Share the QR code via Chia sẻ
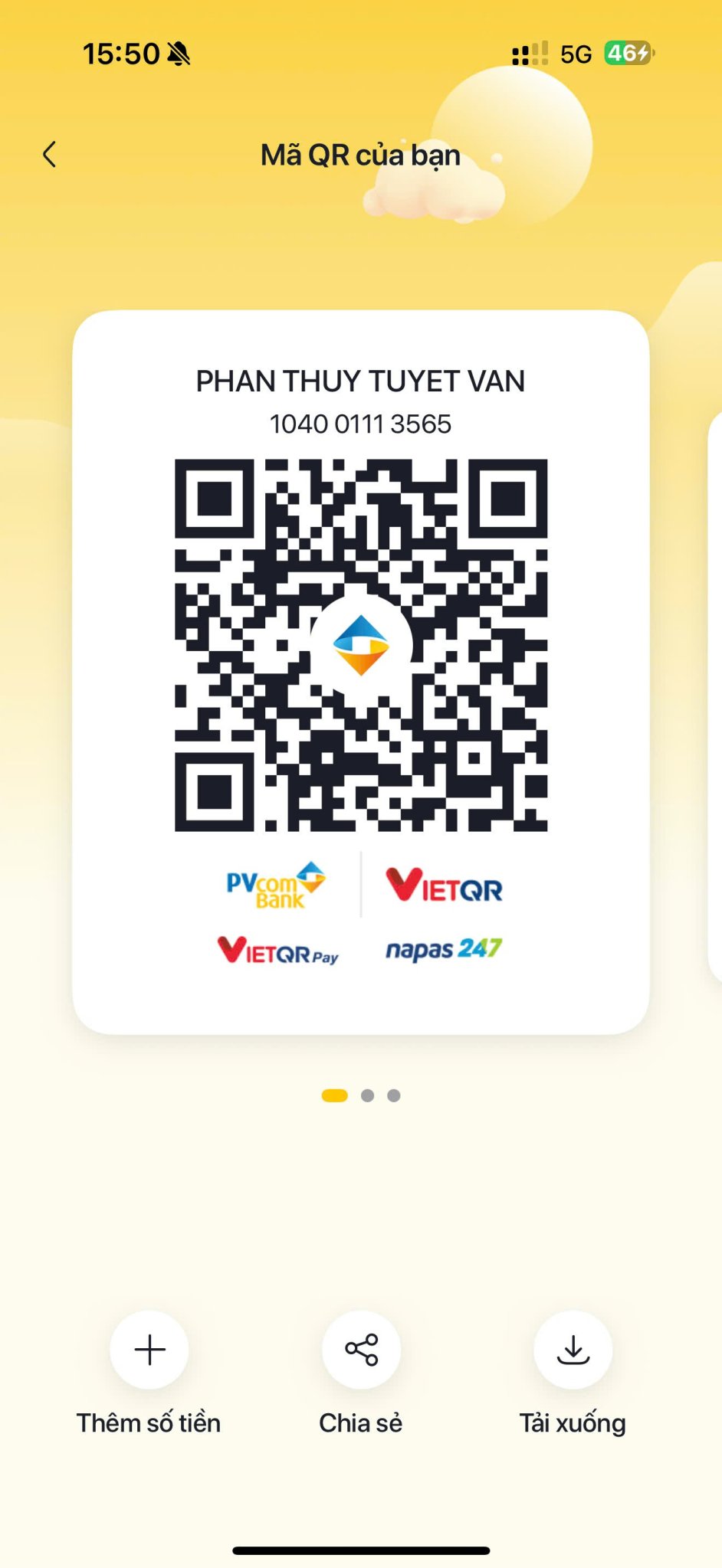This screenshot has width=722, height=1568. tap(361, 1350)
